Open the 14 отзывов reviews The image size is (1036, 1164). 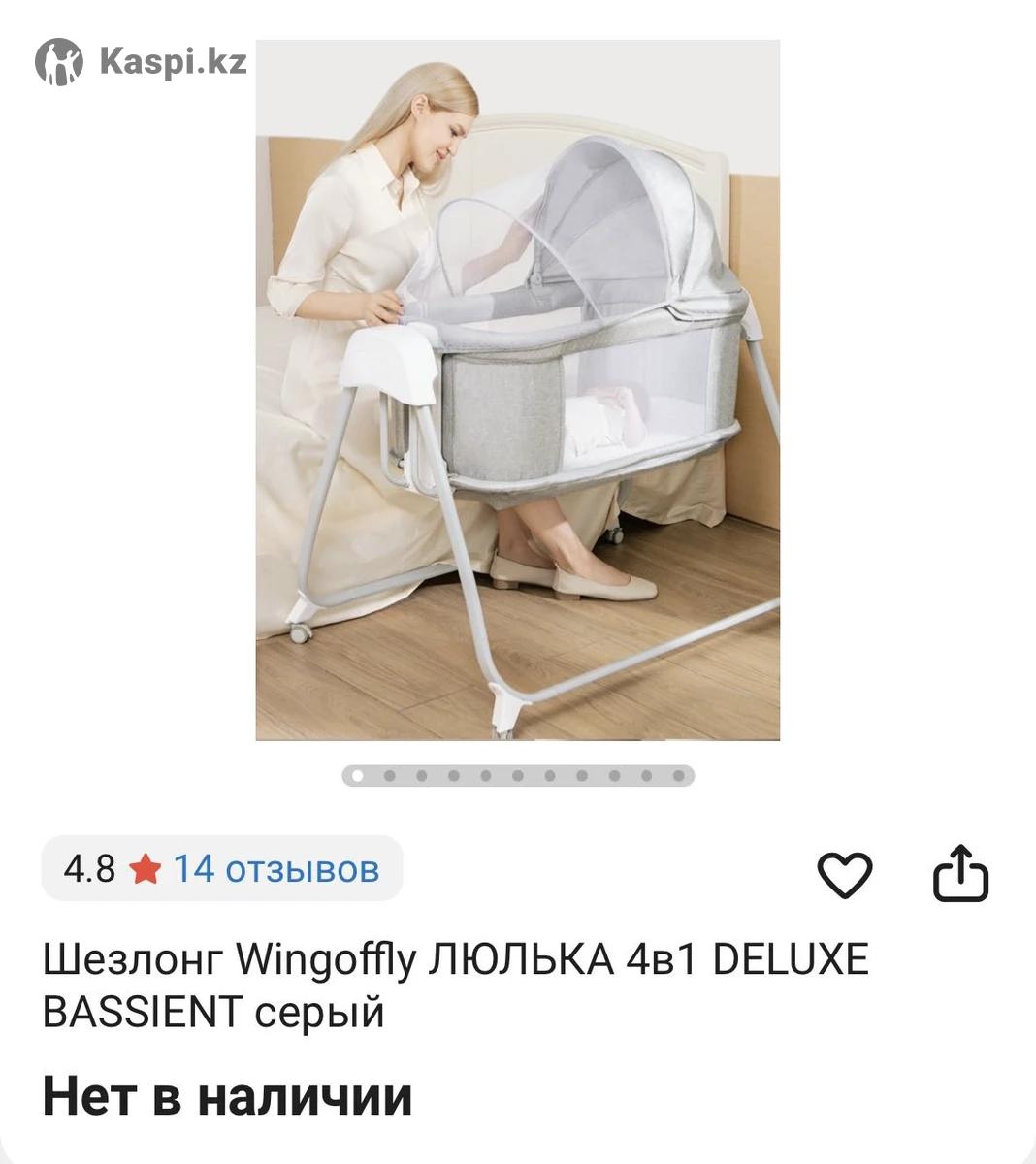(x=275, y=868)
